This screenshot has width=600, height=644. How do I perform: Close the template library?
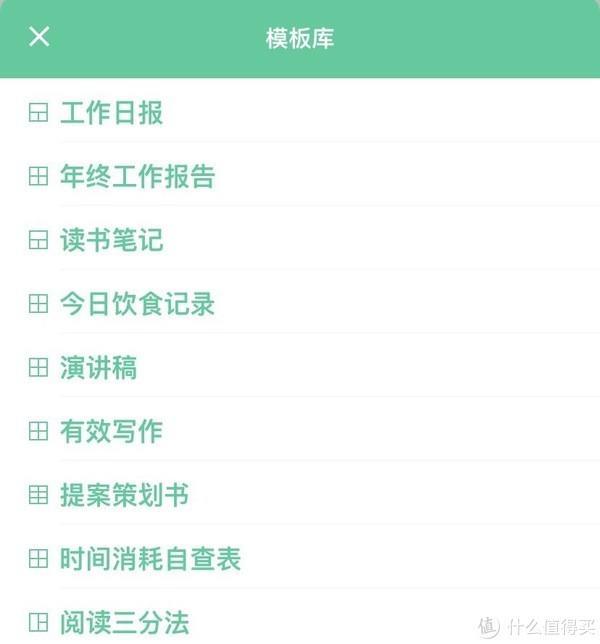[x=39, y=38]
